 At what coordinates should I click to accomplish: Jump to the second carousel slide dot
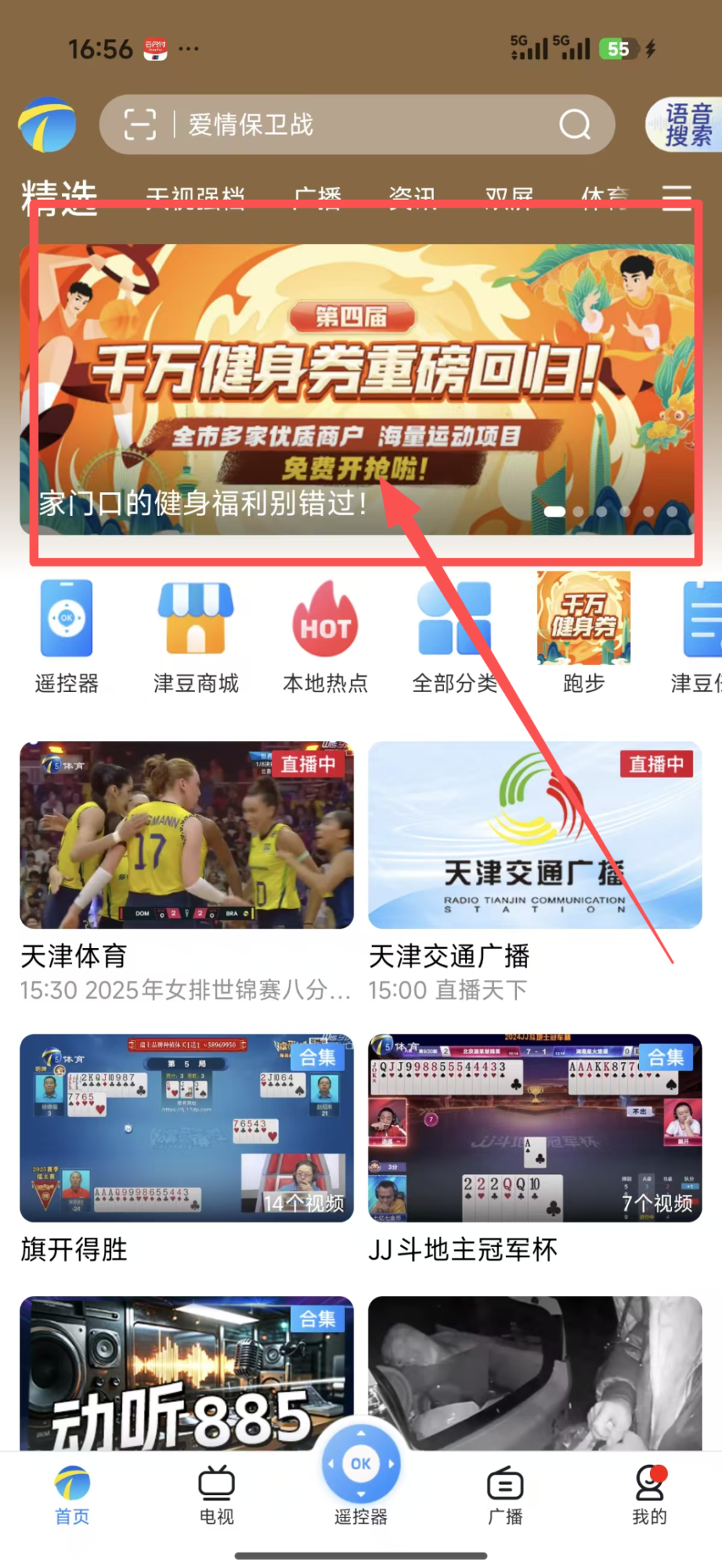click(578, 512)
